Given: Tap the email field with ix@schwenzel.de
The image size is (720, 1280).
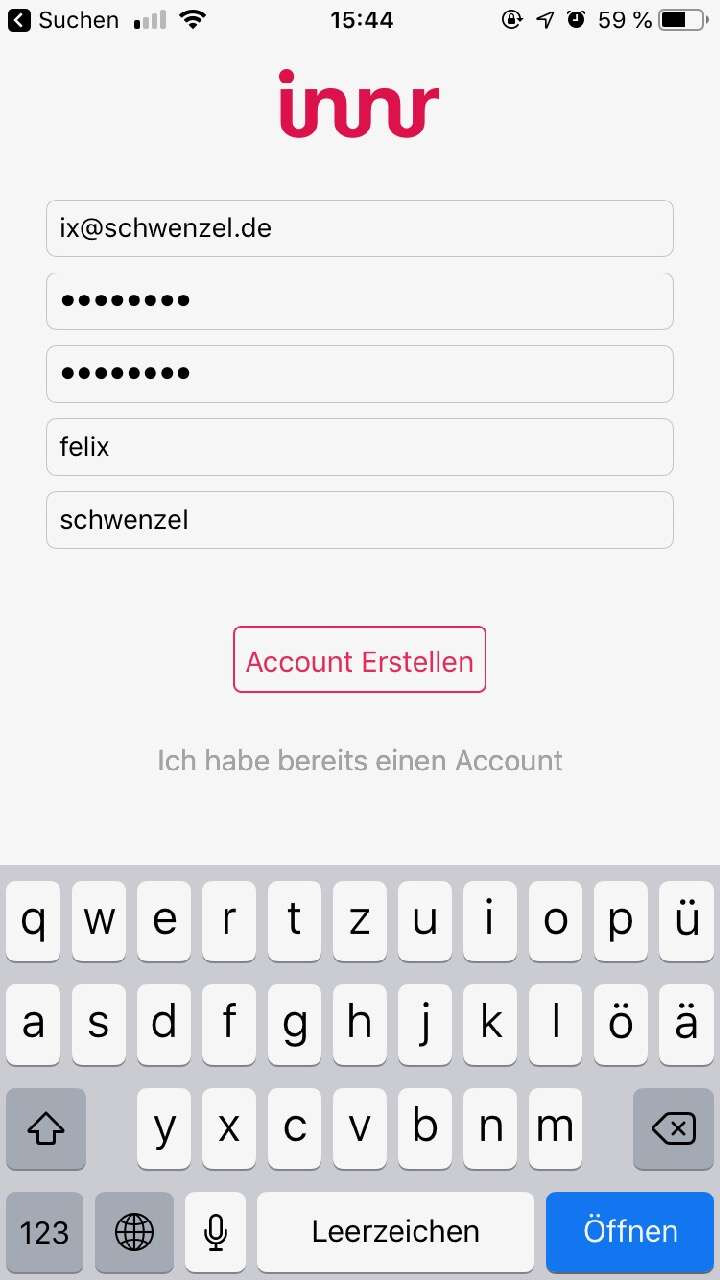Looking at the screenshot, I should (360, 228).
